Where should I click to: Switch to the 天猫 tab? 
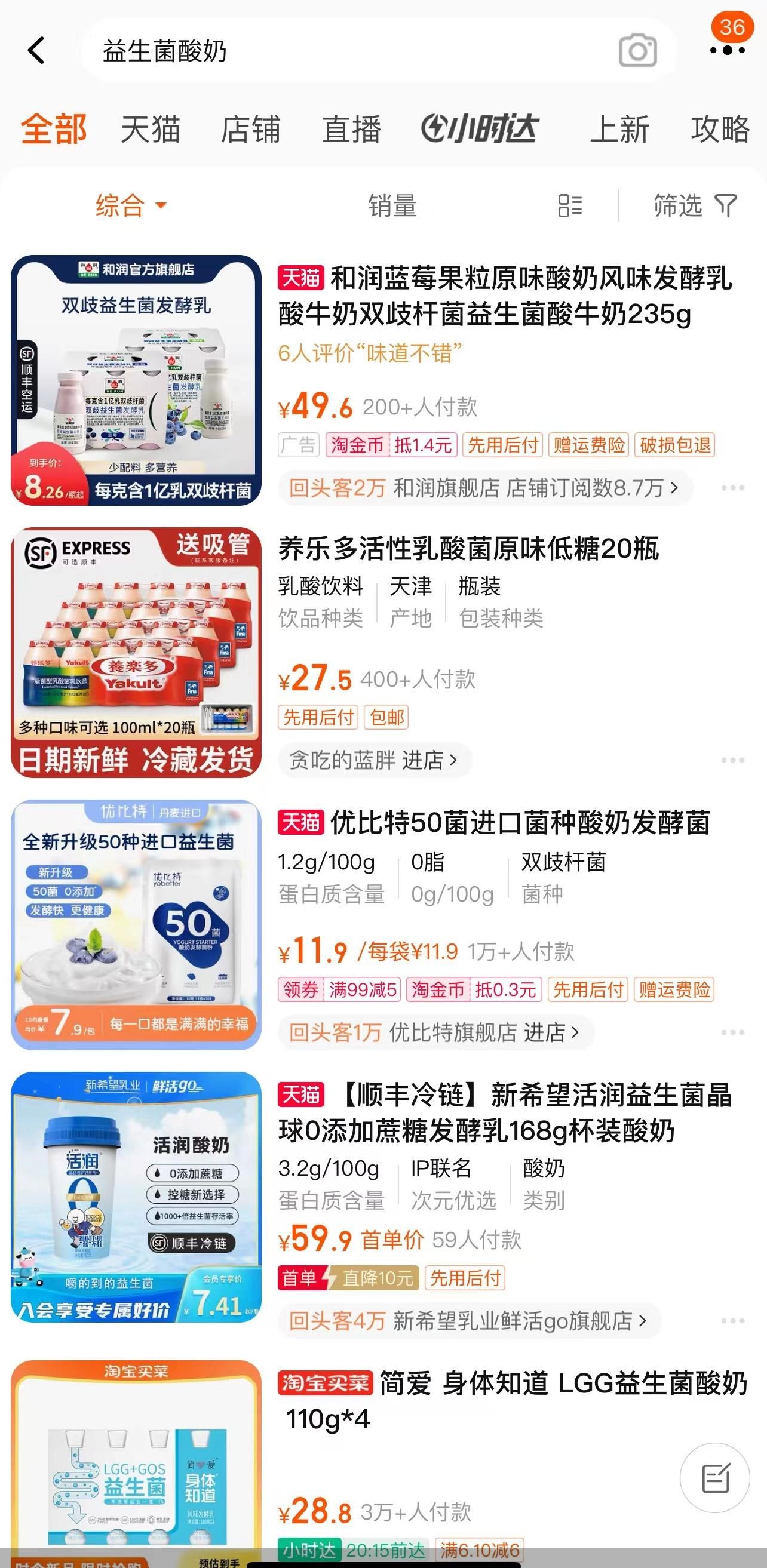click(151, 129)
